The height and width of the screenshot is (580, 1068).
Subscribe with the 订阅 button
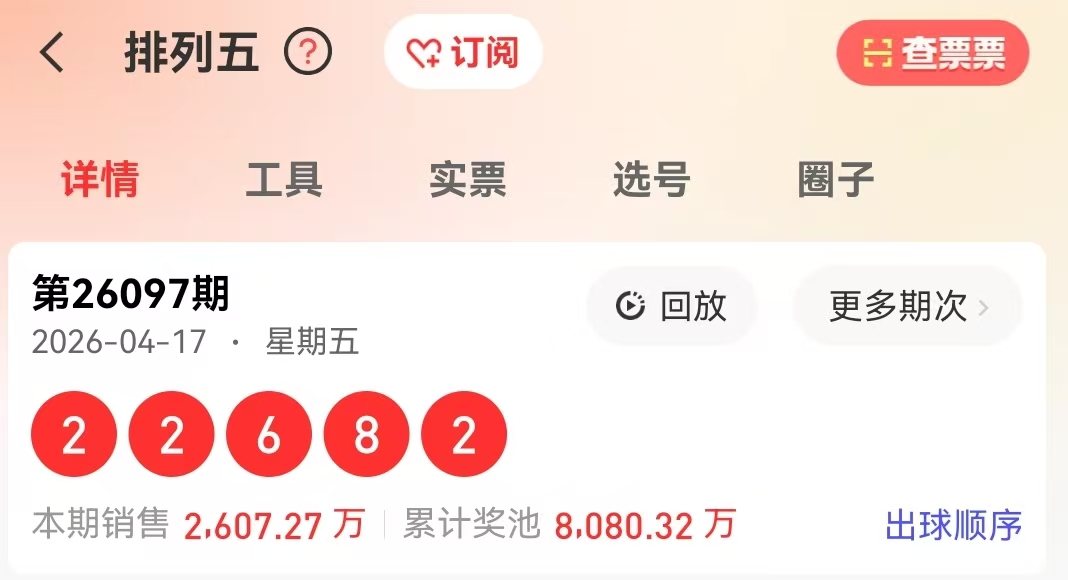coord(463,52)
